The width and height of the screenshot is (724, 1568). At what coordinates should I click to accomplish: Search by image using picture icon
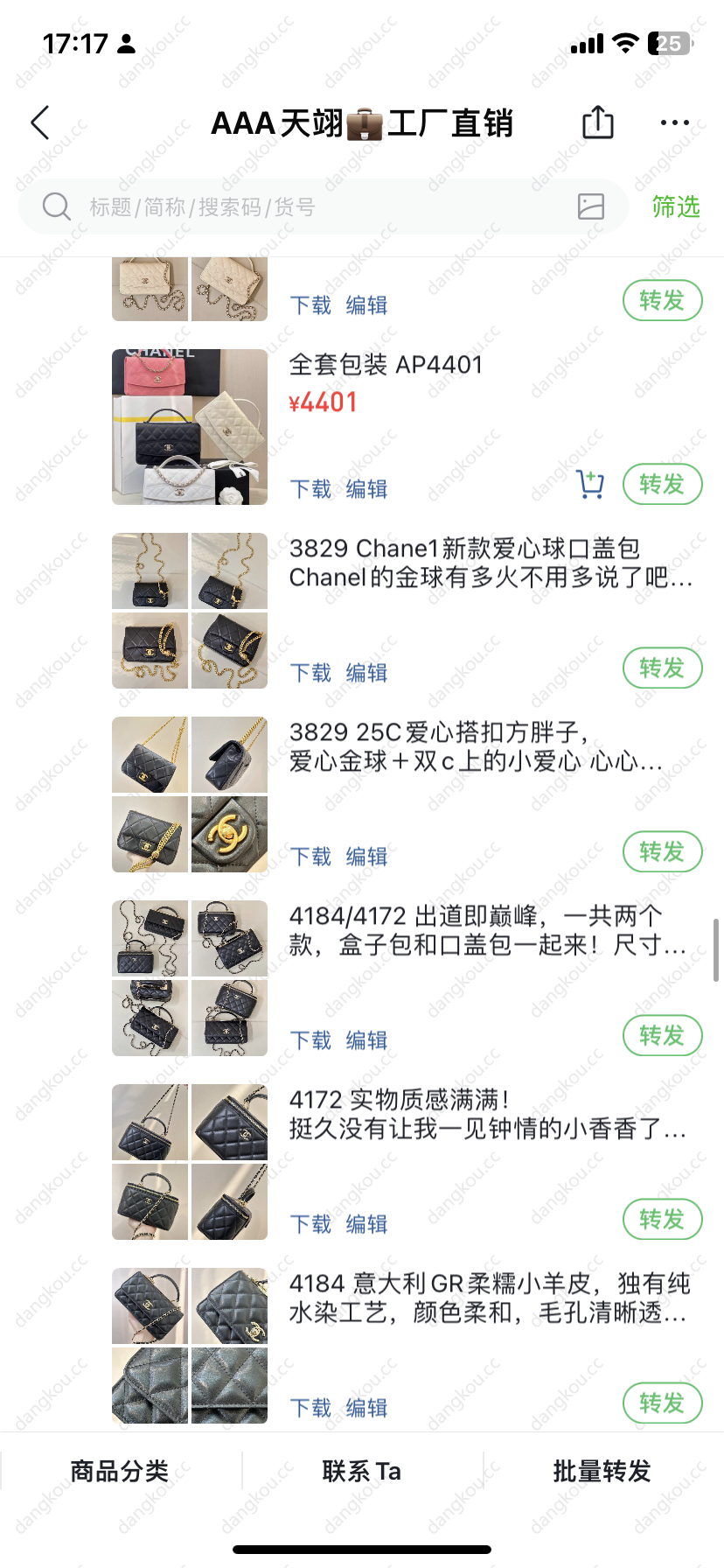coord(591,206)
